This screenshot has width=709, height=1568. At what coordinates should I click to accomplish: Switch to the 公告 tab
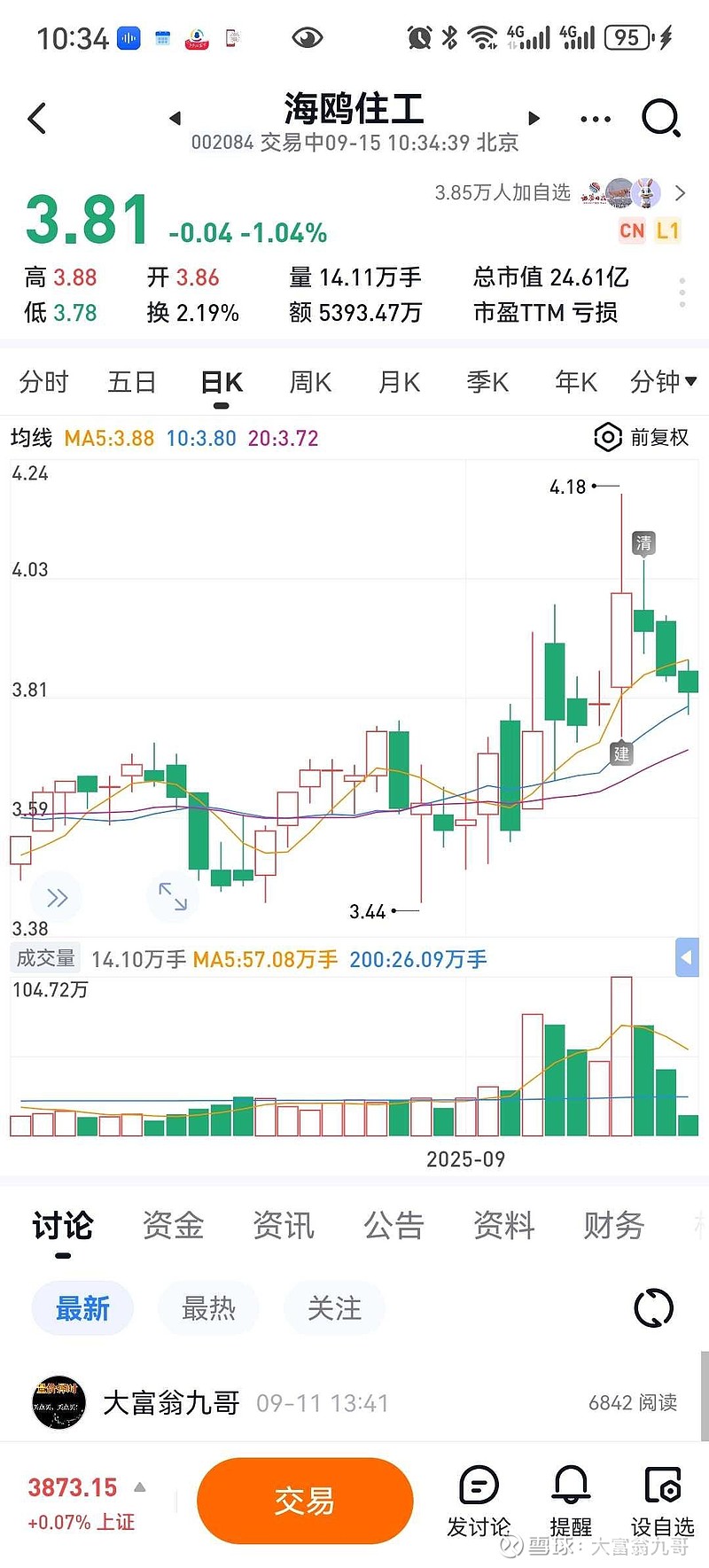(x=393, y=1226)
